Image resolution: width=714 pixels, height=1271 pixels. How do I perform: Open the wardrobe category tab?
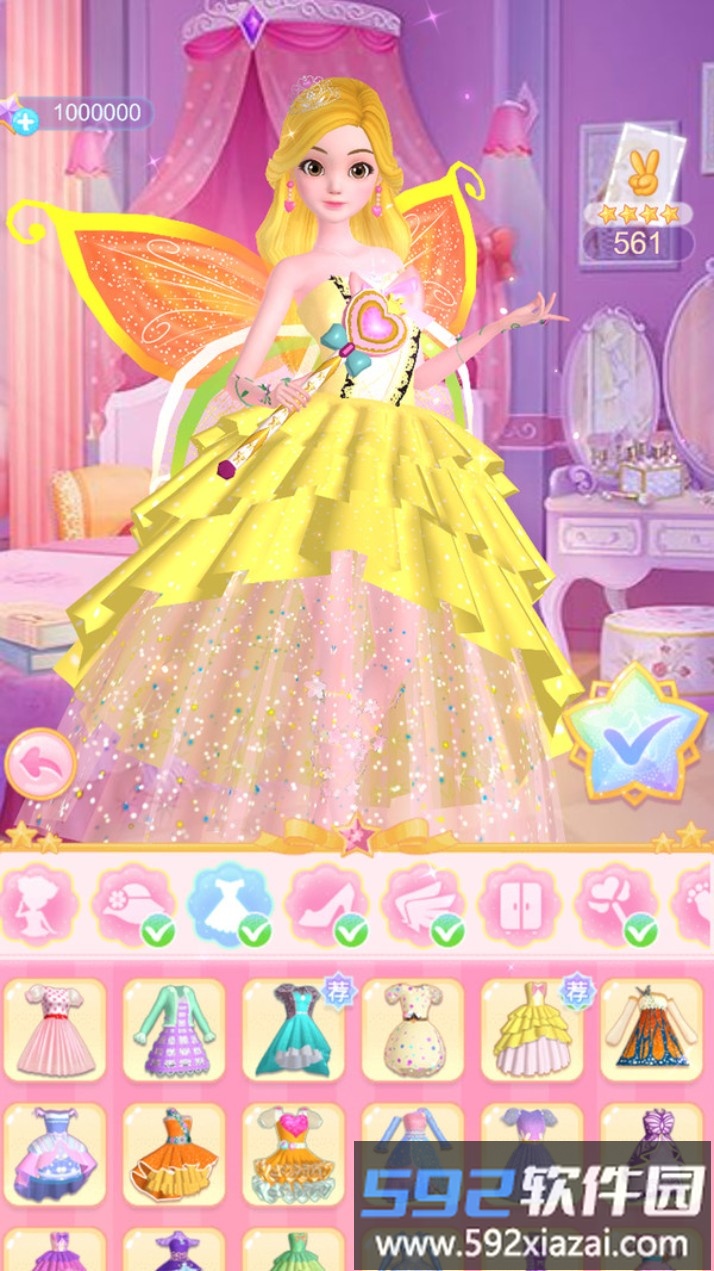(x=519, y=904)
